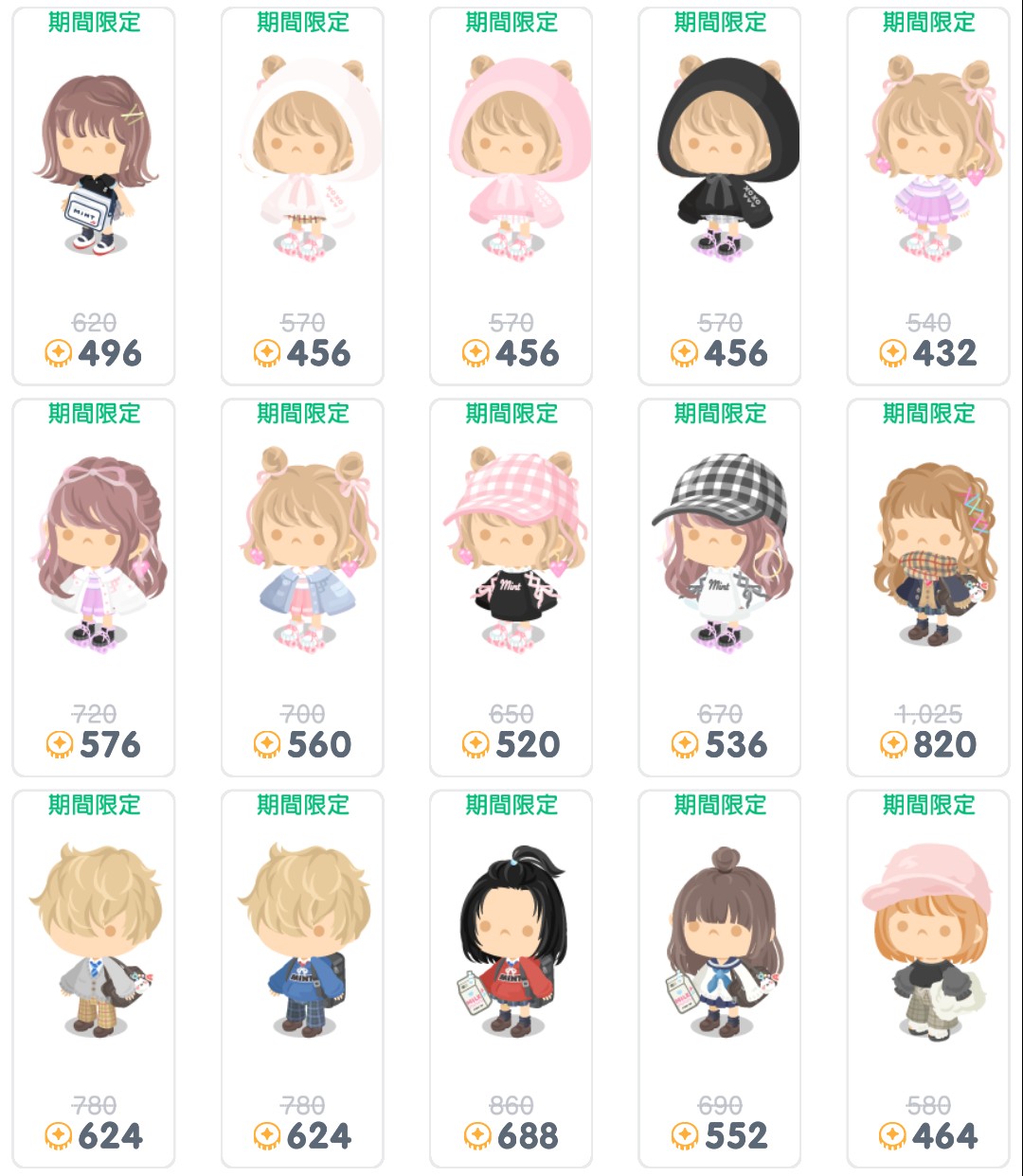Open the 576-coin white coat outfit
The width and height of the screenshot is (1023, 1176).
[x=94, y=559]
